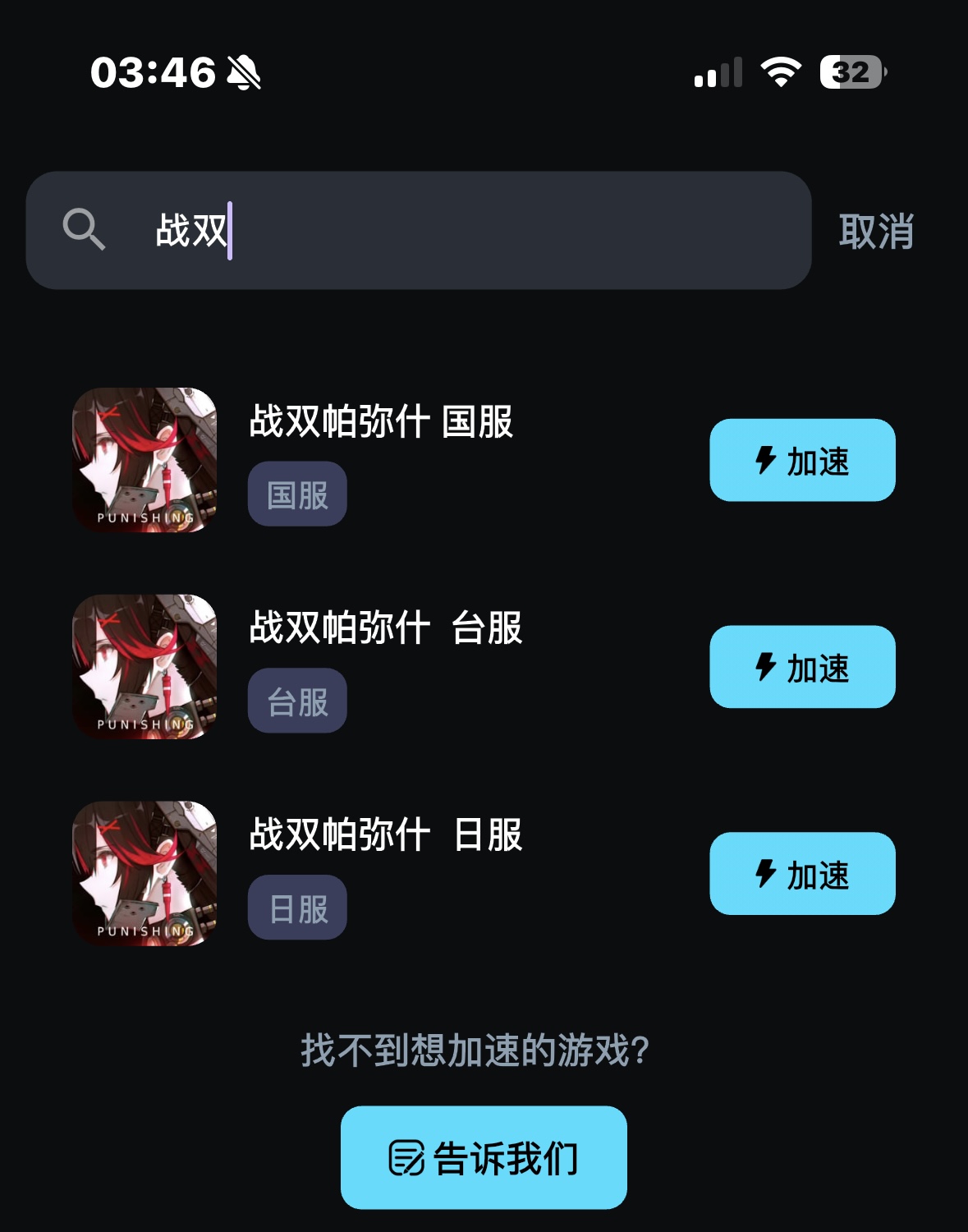Accelerate 战双帕弥什 国服
Image resolution: width=968 pixels, height=1232 pixels.
click(x=802, y=461)
